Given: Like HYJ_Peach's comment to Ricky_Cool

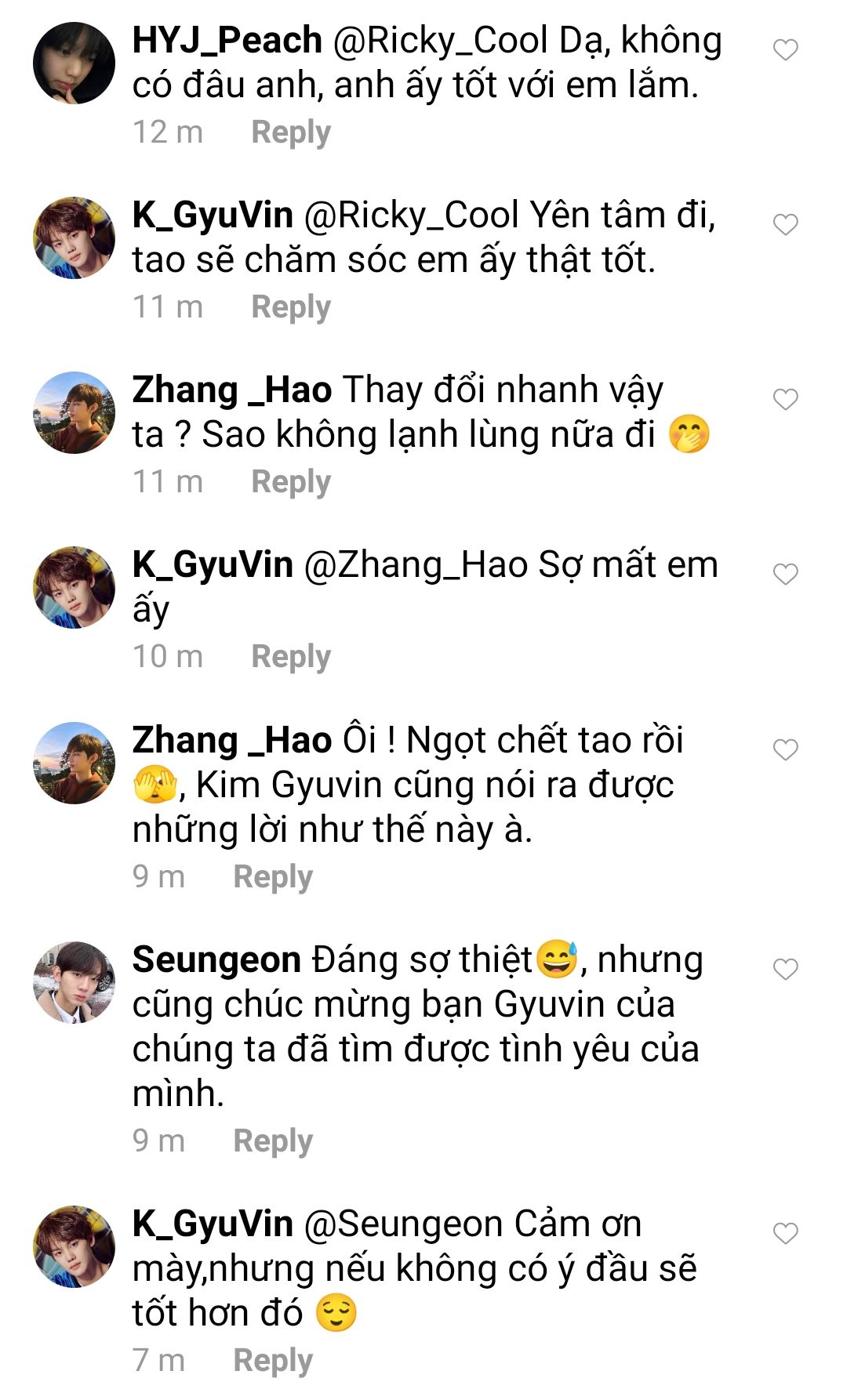Looking at the screenshot, I should tap(785, 50).
